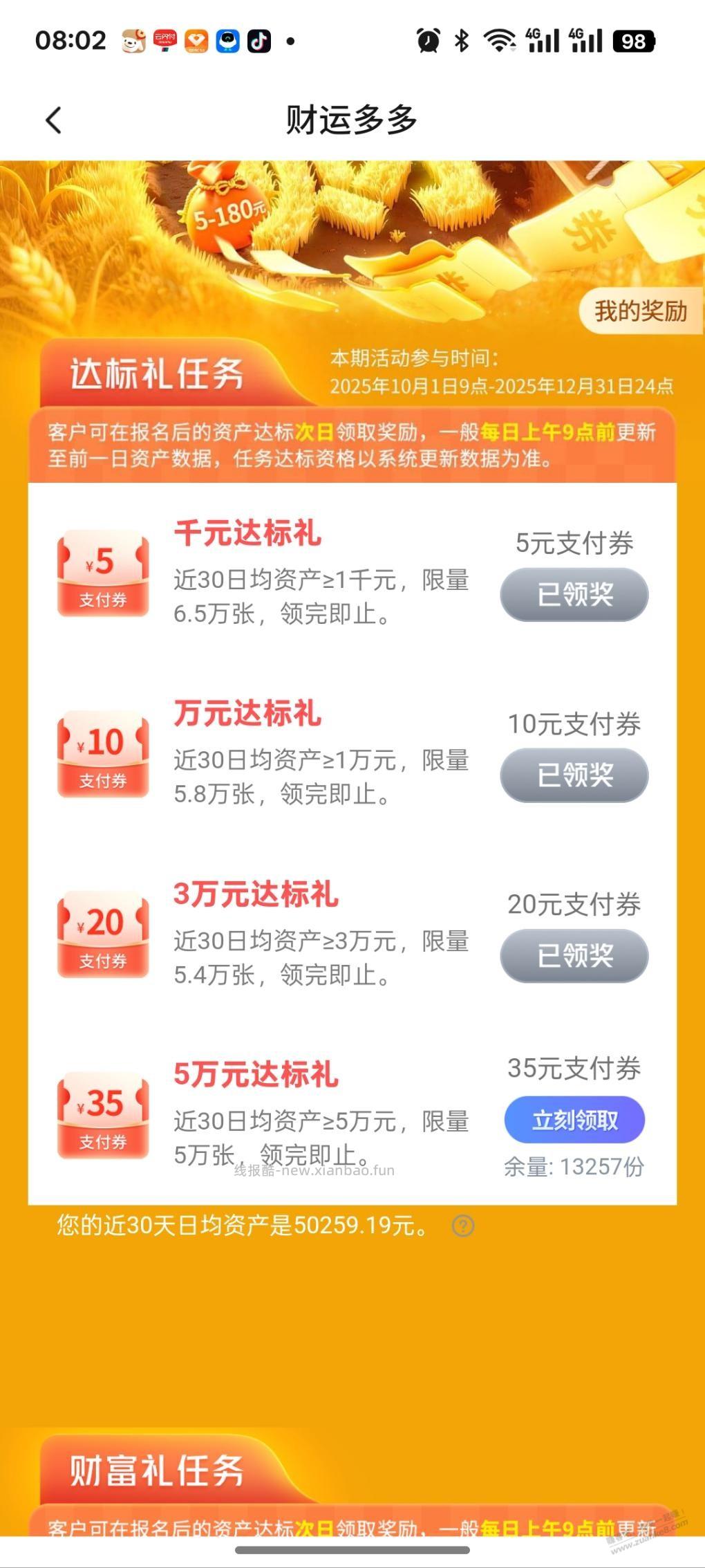Tap the Wi-Fi icon in status bar

(499, 40)
